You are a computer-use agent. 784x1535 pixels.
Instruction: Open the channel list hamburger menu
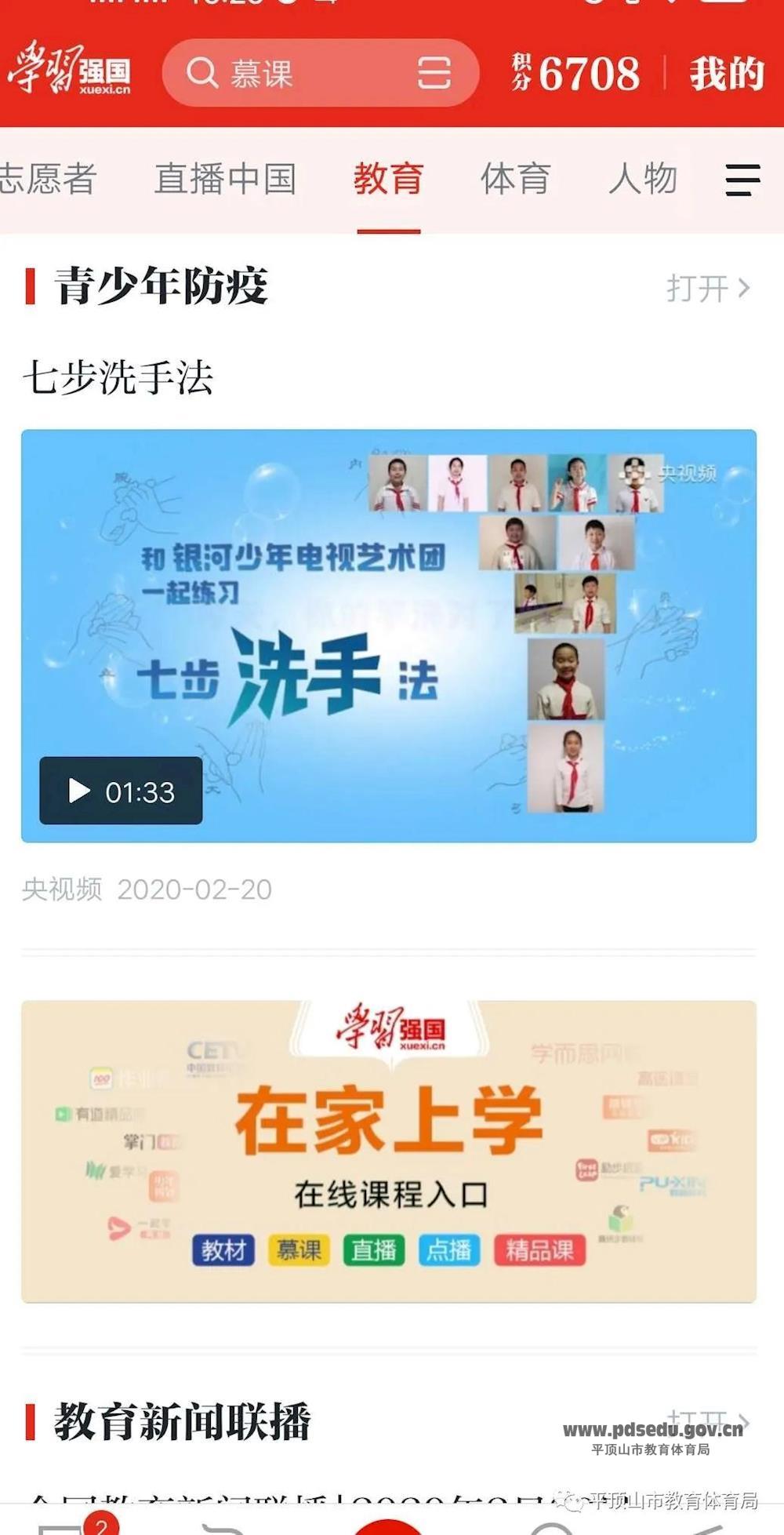pos(742,180)
